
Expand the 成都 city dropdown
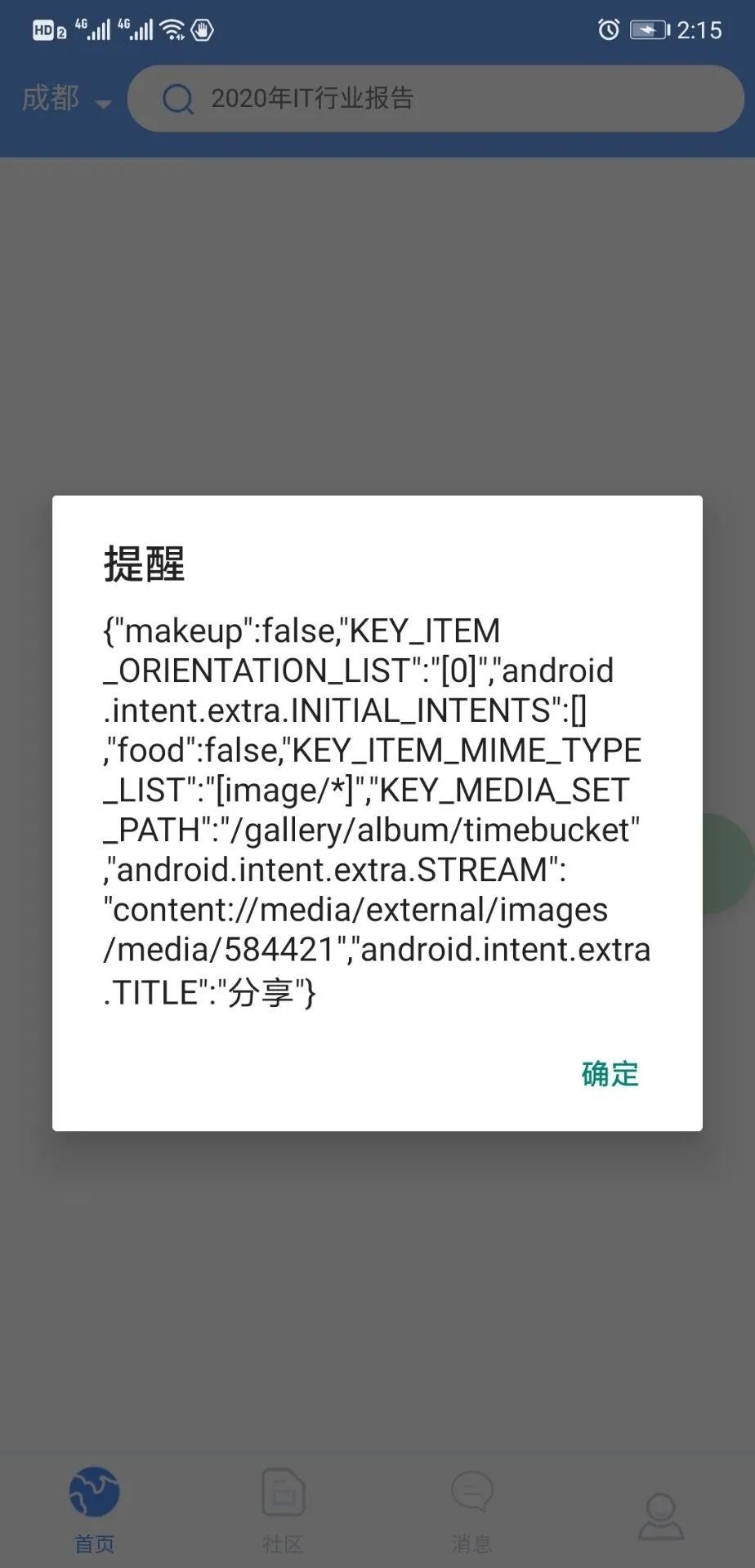pos(65,100)
